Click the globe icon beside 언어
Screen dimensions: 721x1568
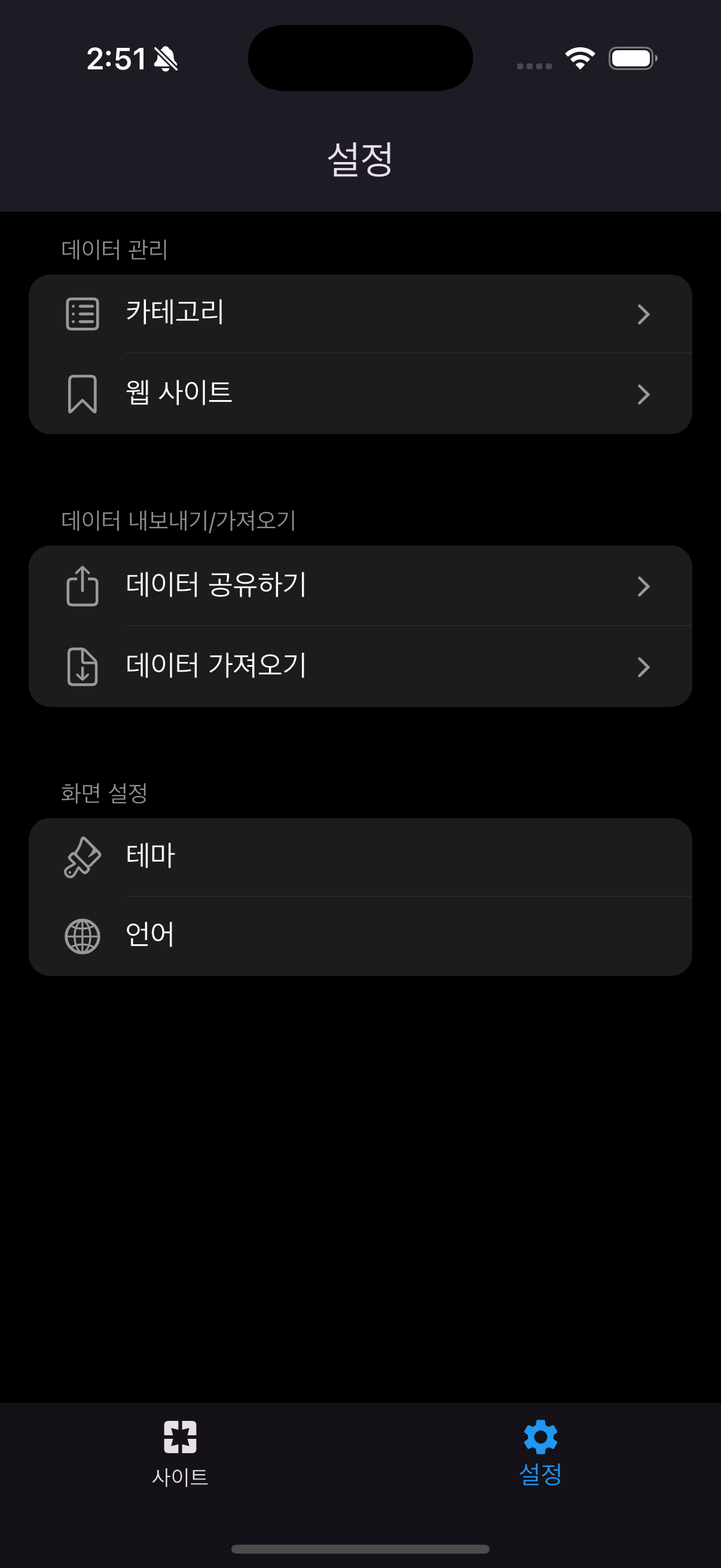tap(82, 936)
